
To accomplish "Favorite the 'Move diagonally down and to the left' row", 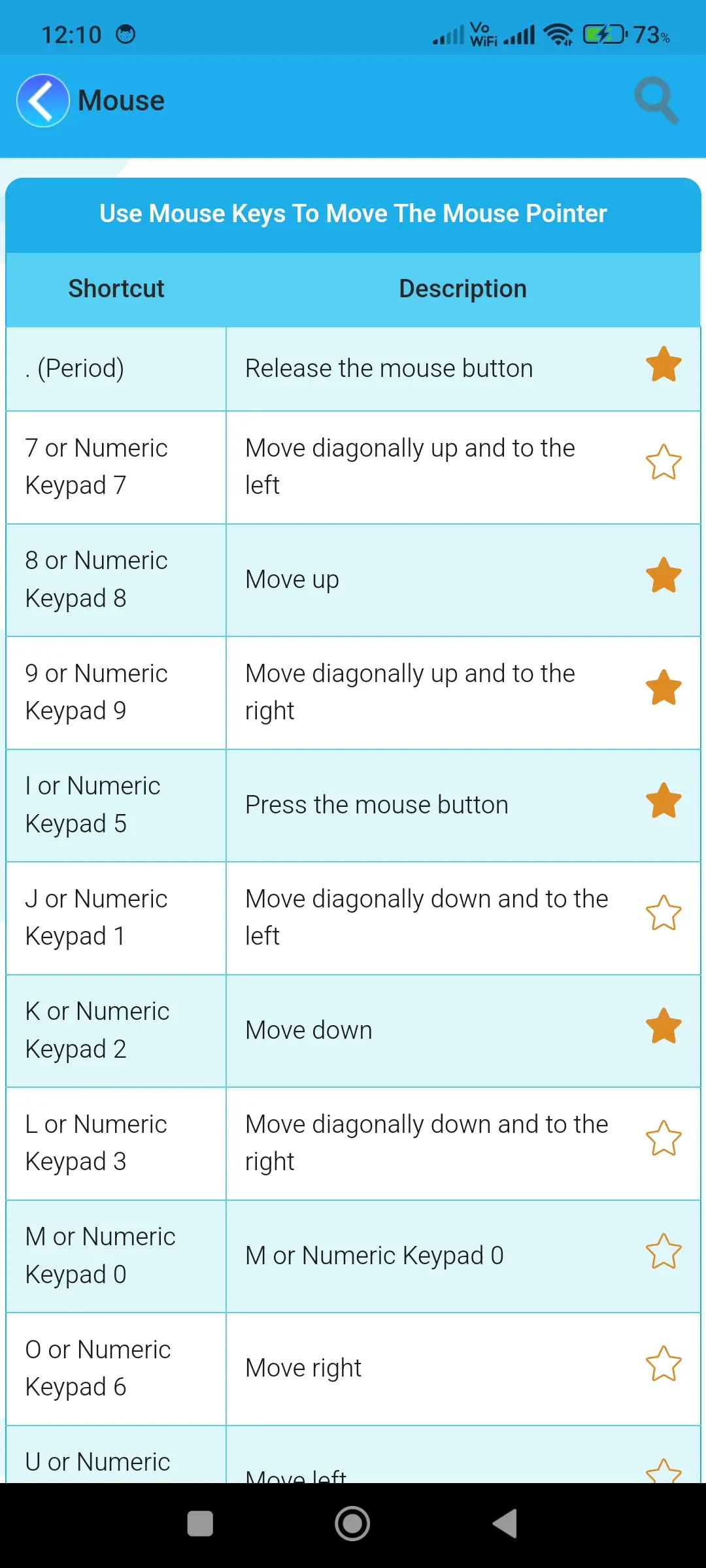I will click(664, 916).
